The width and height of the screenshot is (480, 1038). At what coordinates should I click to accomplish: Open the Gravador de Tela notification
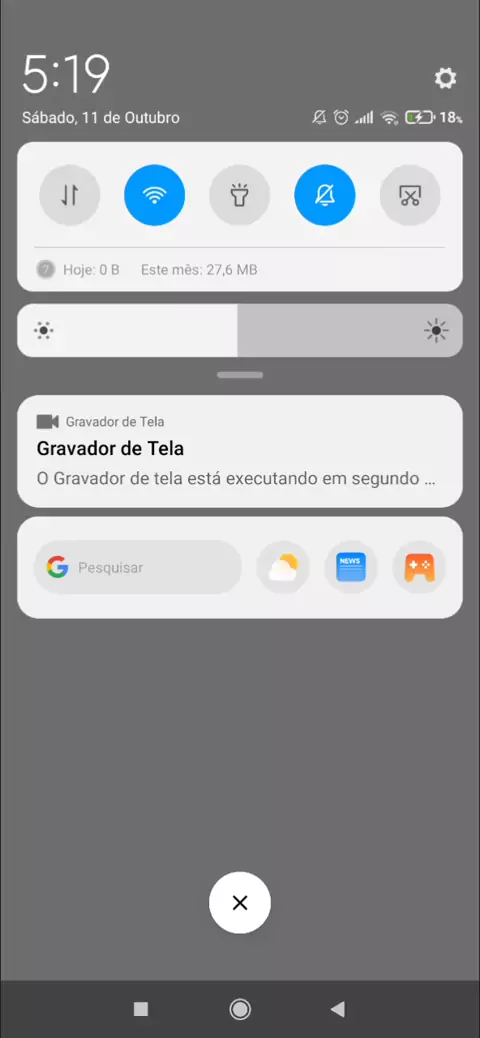coord(240,451)
